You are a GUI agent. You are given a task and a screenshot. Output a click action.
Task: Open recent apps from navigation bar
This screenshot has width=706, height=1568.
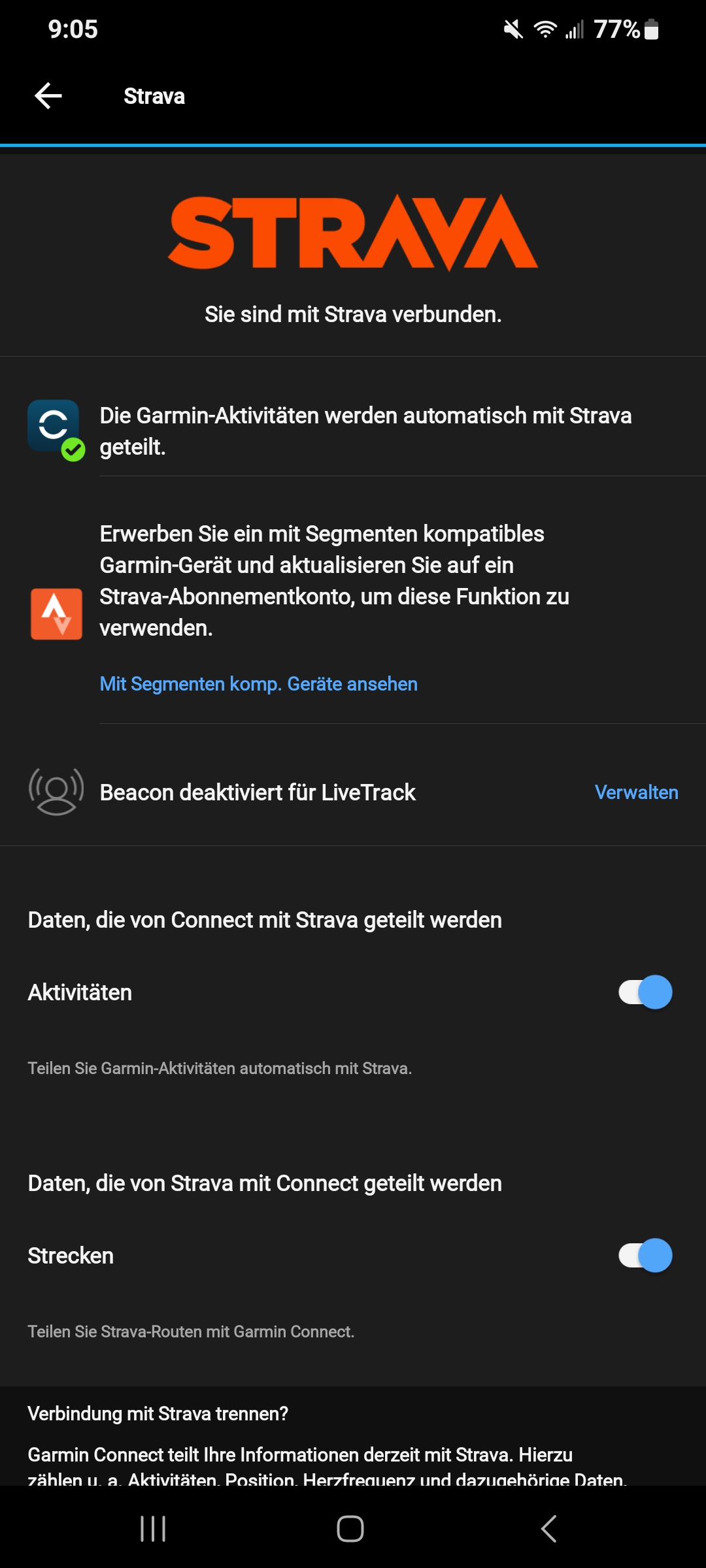[153, 1529]
